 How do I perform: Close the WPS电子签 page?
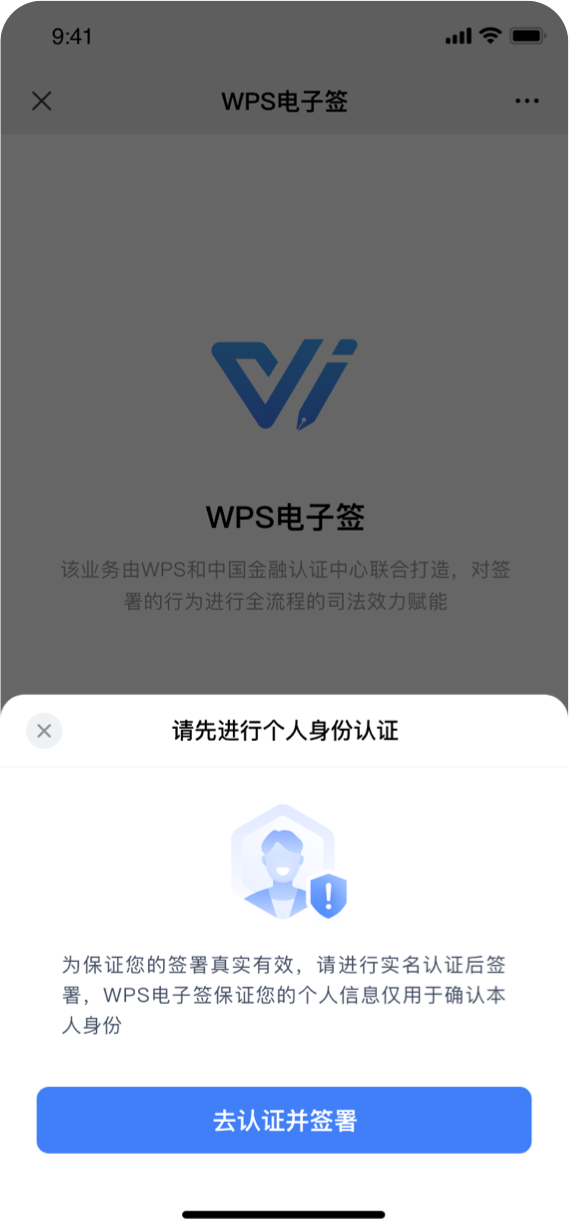(x=41, y=101)
